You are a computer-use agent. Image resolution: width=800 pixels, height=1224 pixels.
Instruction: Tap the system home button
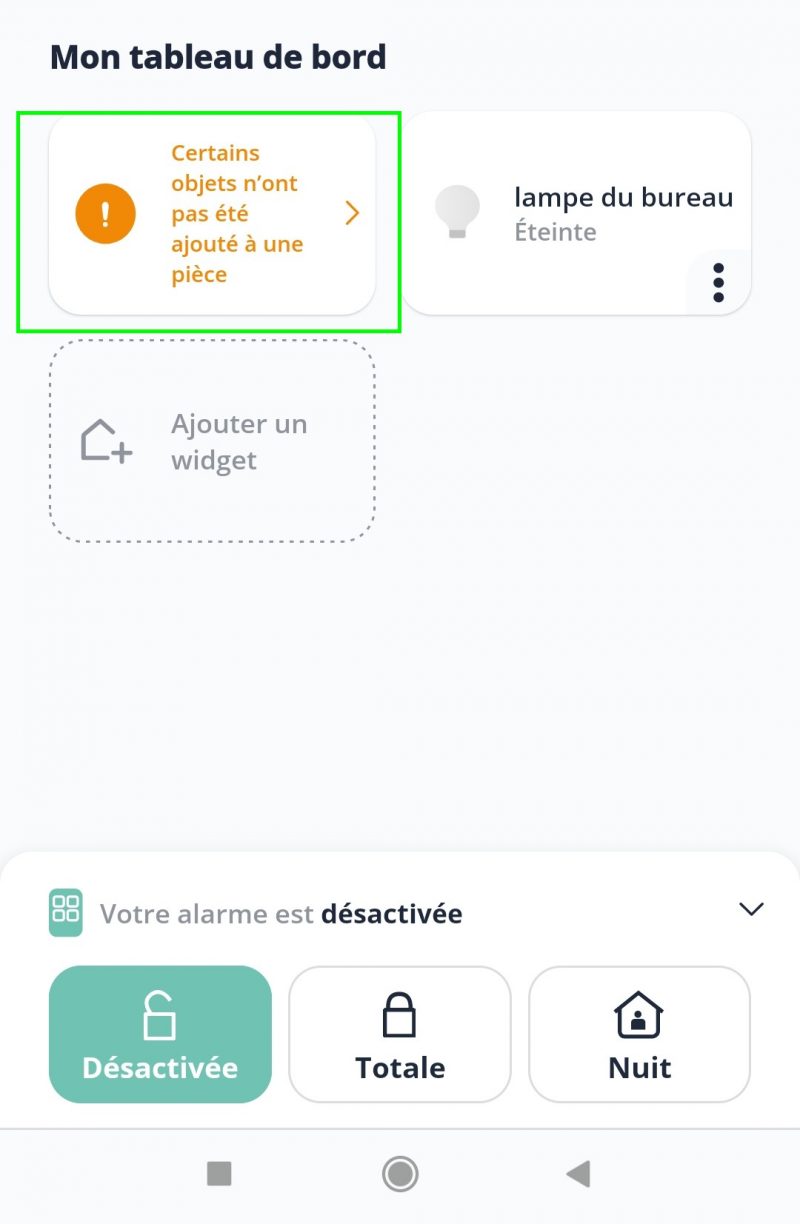400,1174
